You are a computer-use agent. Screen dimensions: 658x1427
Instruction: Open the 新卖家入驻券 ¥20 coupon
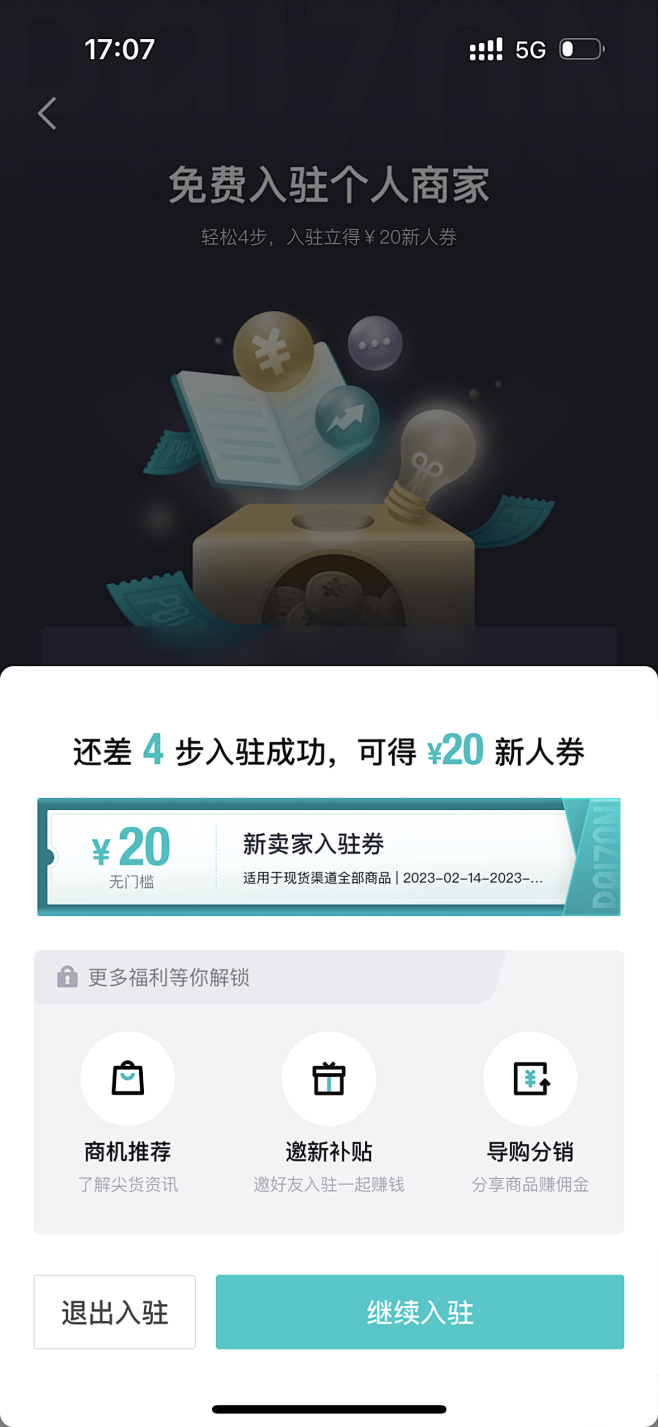[x=329, y=857]
